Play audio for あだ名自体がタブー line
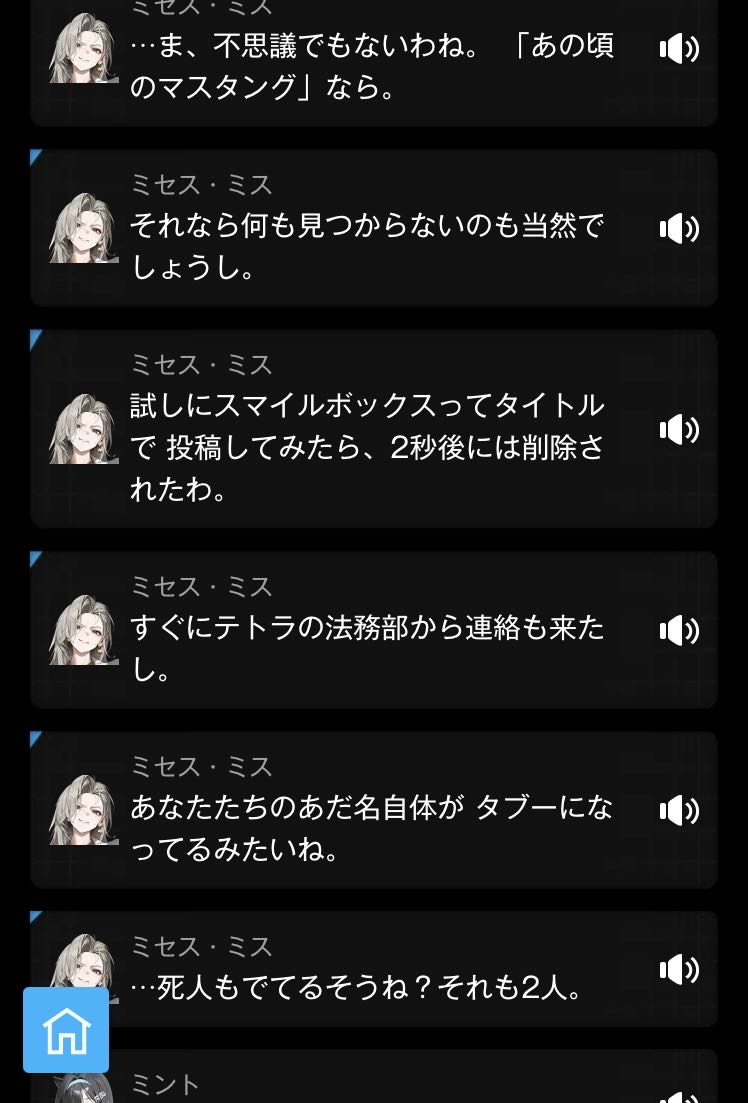 point(679,810)
